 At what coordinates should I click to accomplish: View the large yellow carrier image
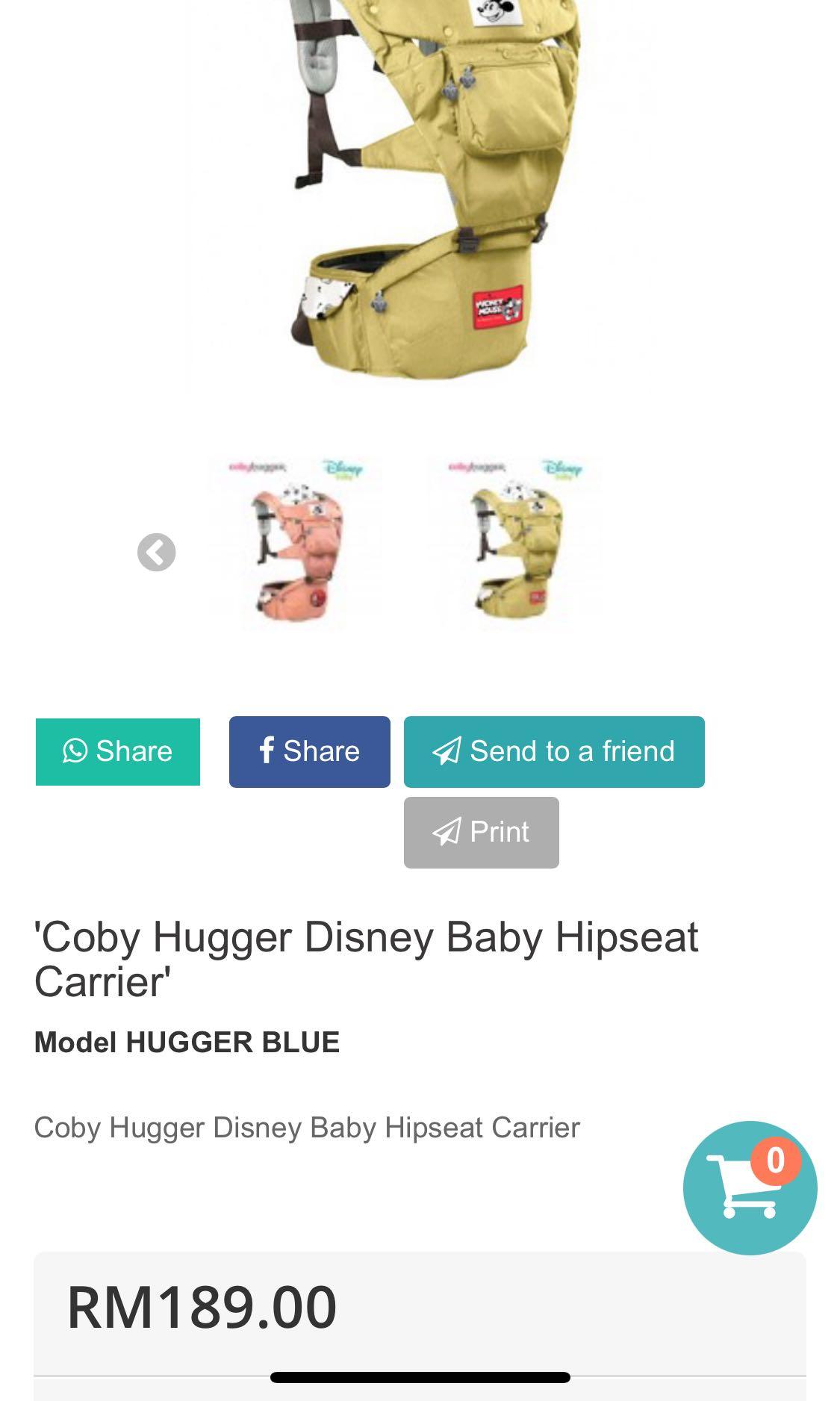coord(426,187)
